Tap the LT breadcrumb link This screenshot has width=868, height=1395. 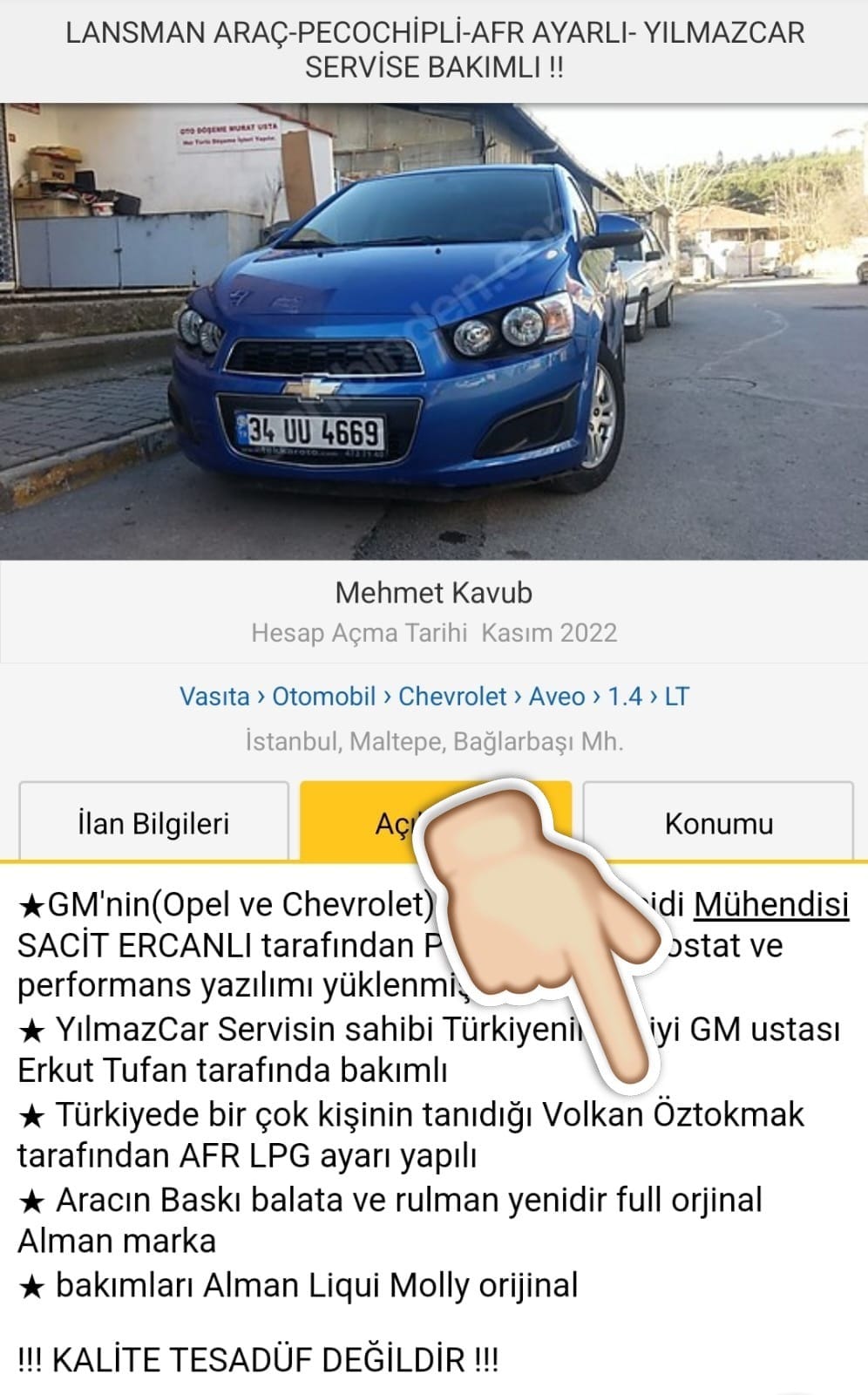(677, 696)
